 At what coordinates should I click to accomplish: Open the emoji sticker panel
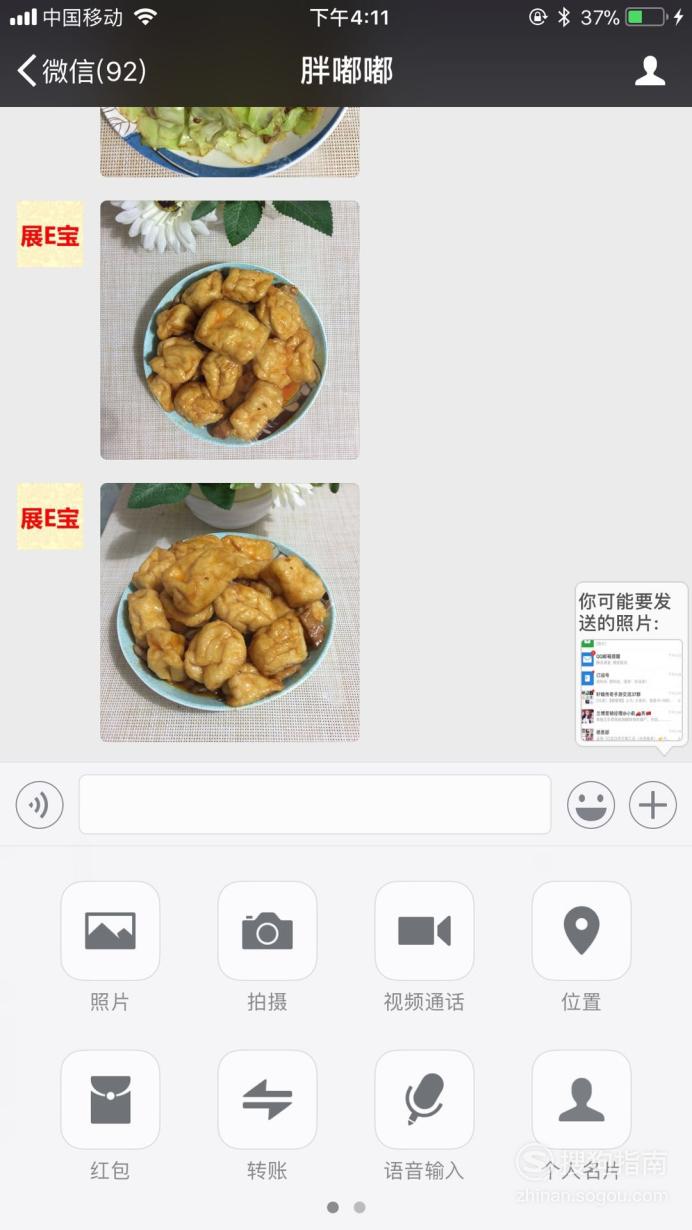[591, 805]
